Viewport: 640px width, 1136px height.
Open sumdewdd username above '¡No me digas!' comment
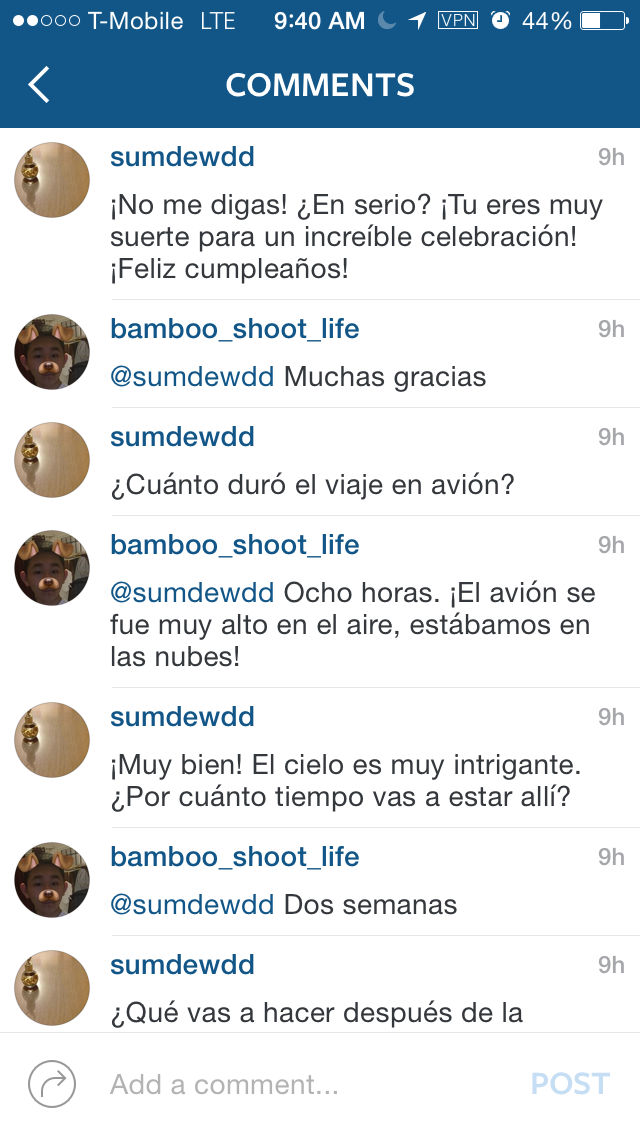pyautogui.click(x=182, y=157)
